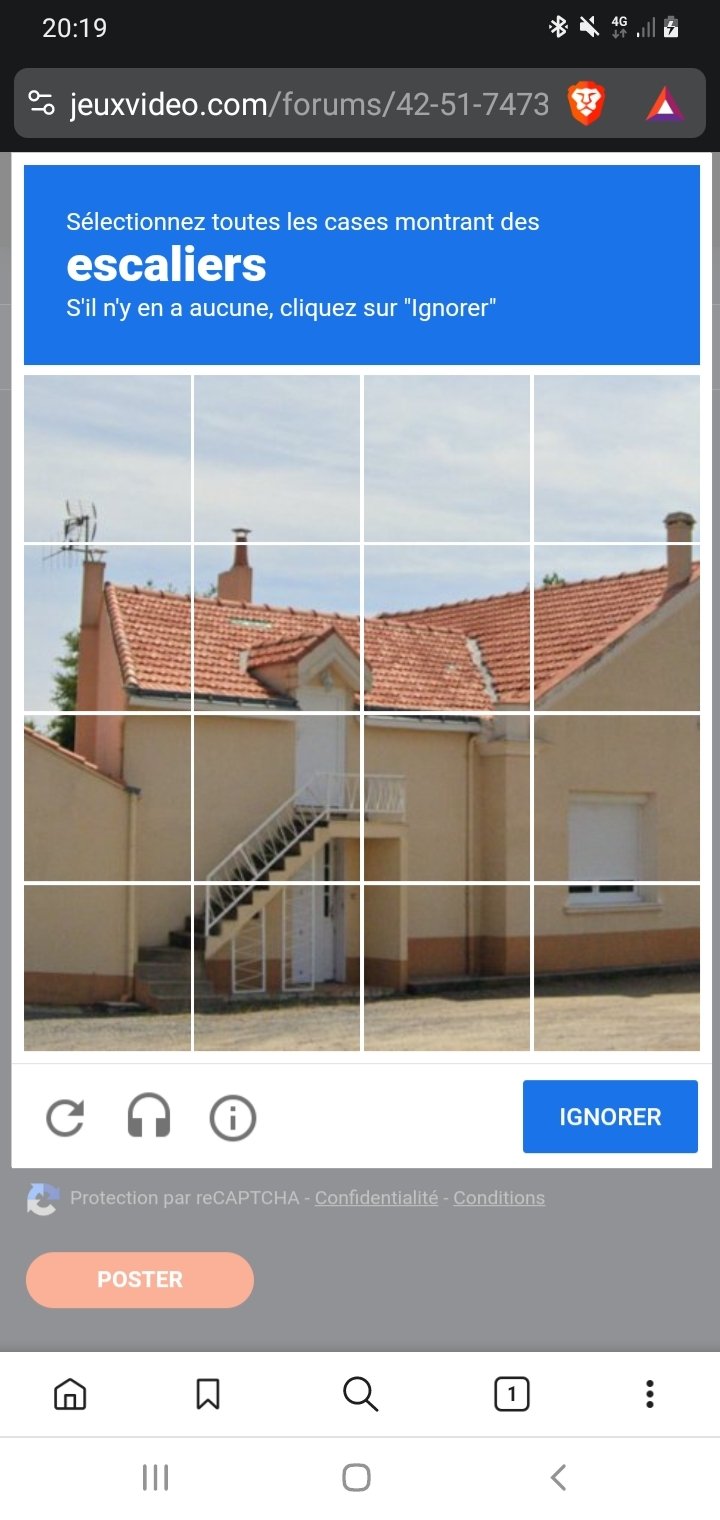
Task: Open the browser search button
Action: tap(360, 1394)
